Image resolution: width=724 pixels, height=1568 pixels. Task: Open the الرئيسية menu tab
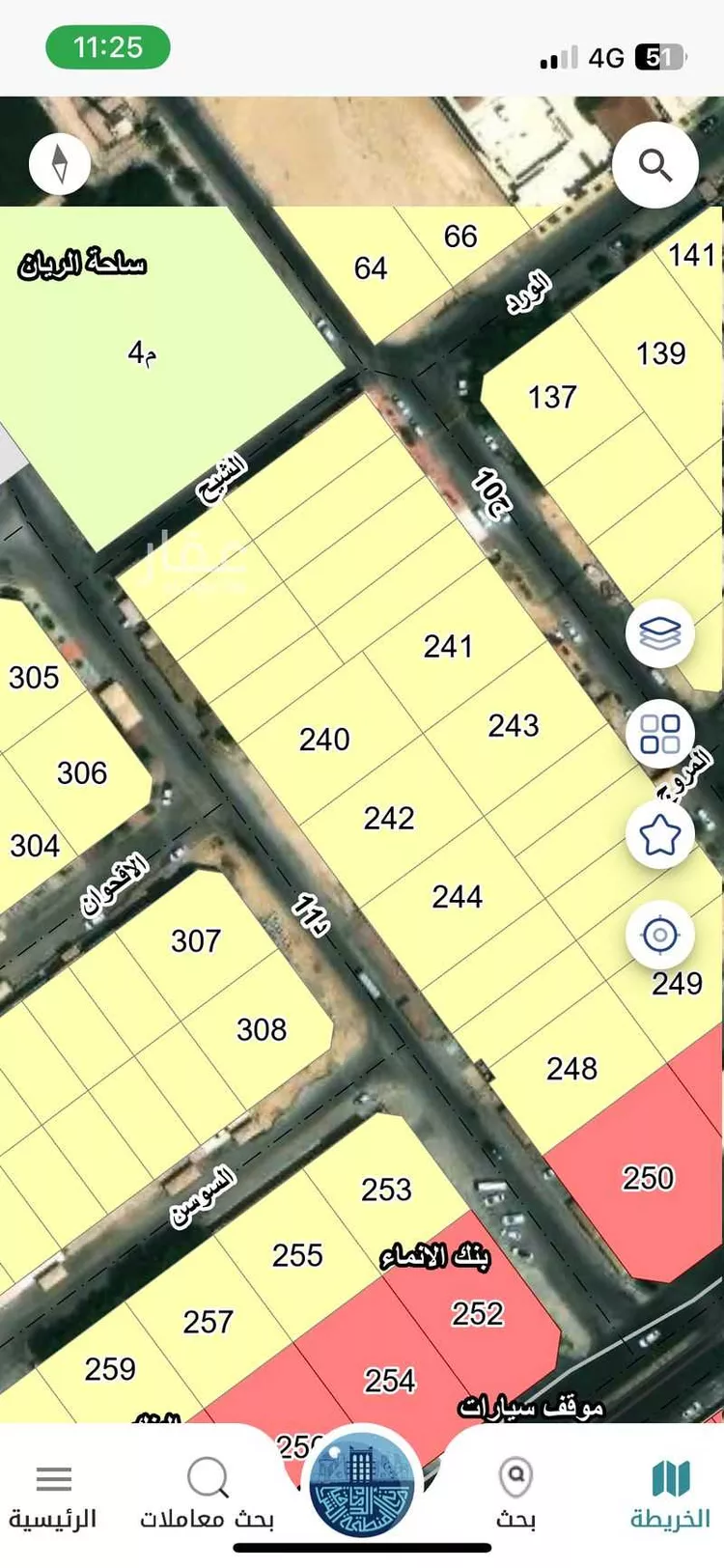pos(54,1495)
